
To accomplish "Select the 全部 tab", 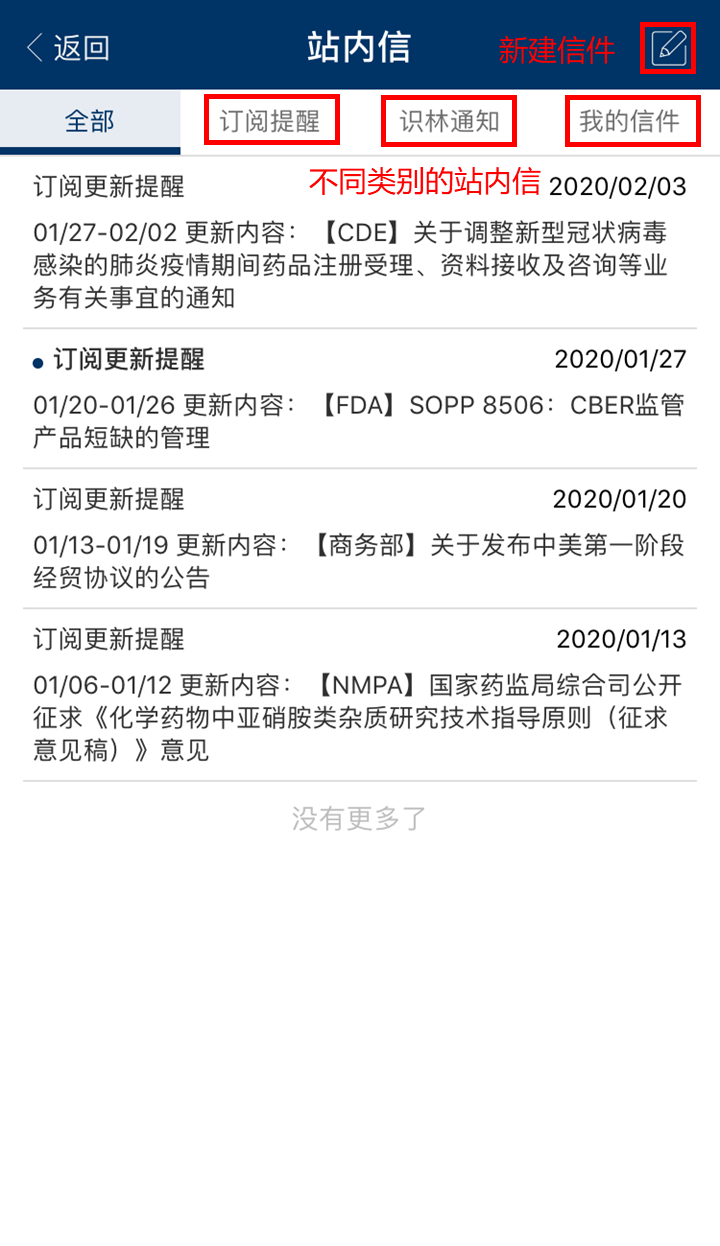I will [x=90, y=122].
